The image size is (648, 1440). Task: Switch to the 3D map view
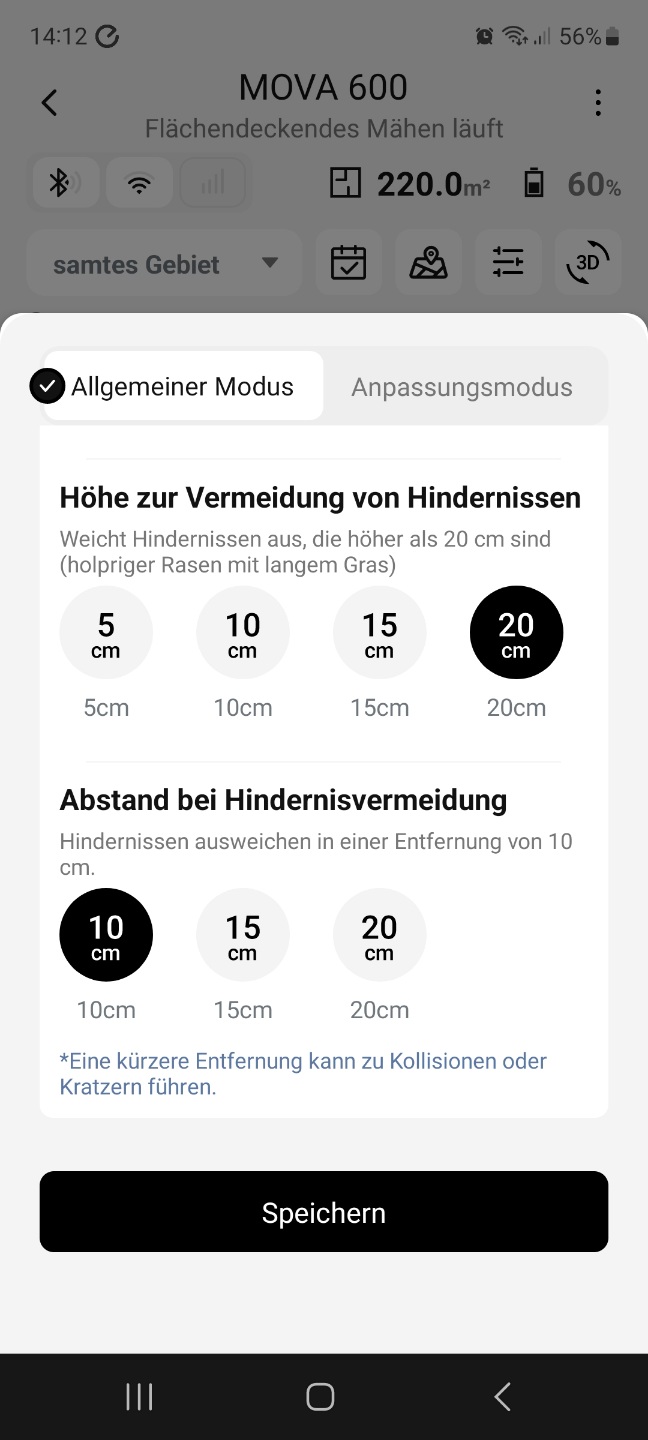(588, 263)
